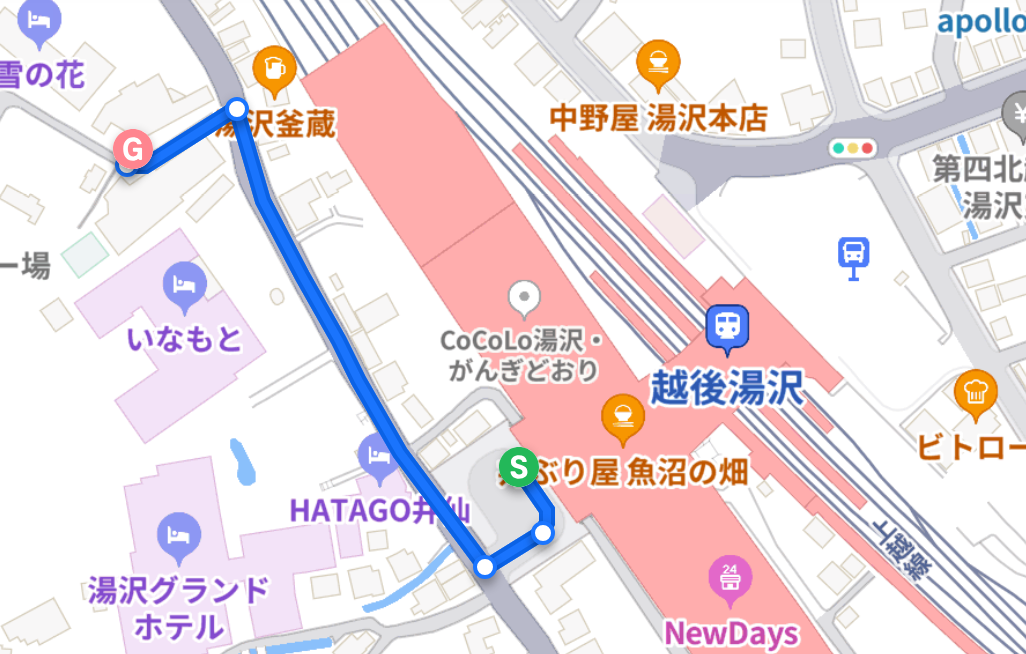Open the 魚沼の畑 restaurant marker

pos(624,415)
